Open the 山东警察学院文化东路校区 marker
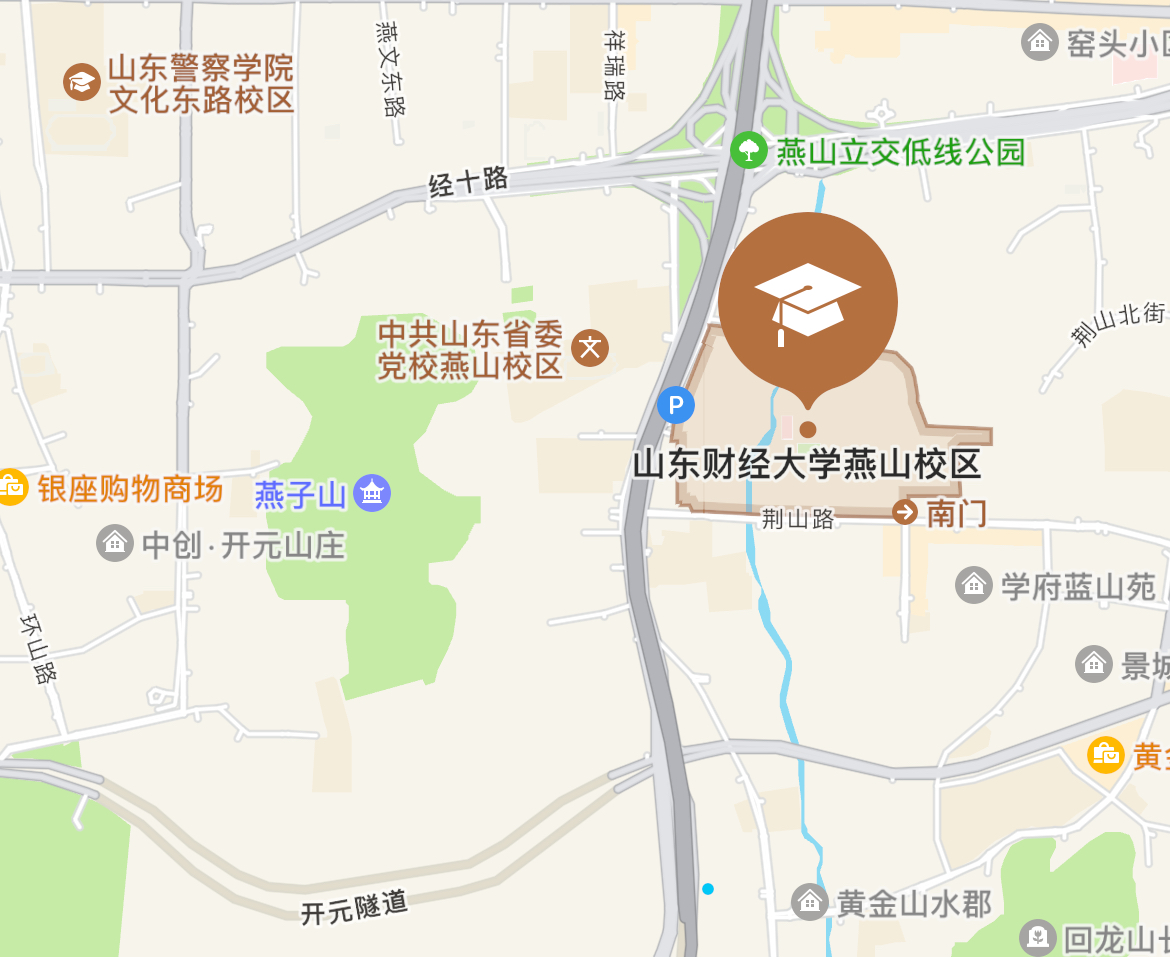Image resolution: width=1170 pixels, height=957 pixels. (81, 82)
